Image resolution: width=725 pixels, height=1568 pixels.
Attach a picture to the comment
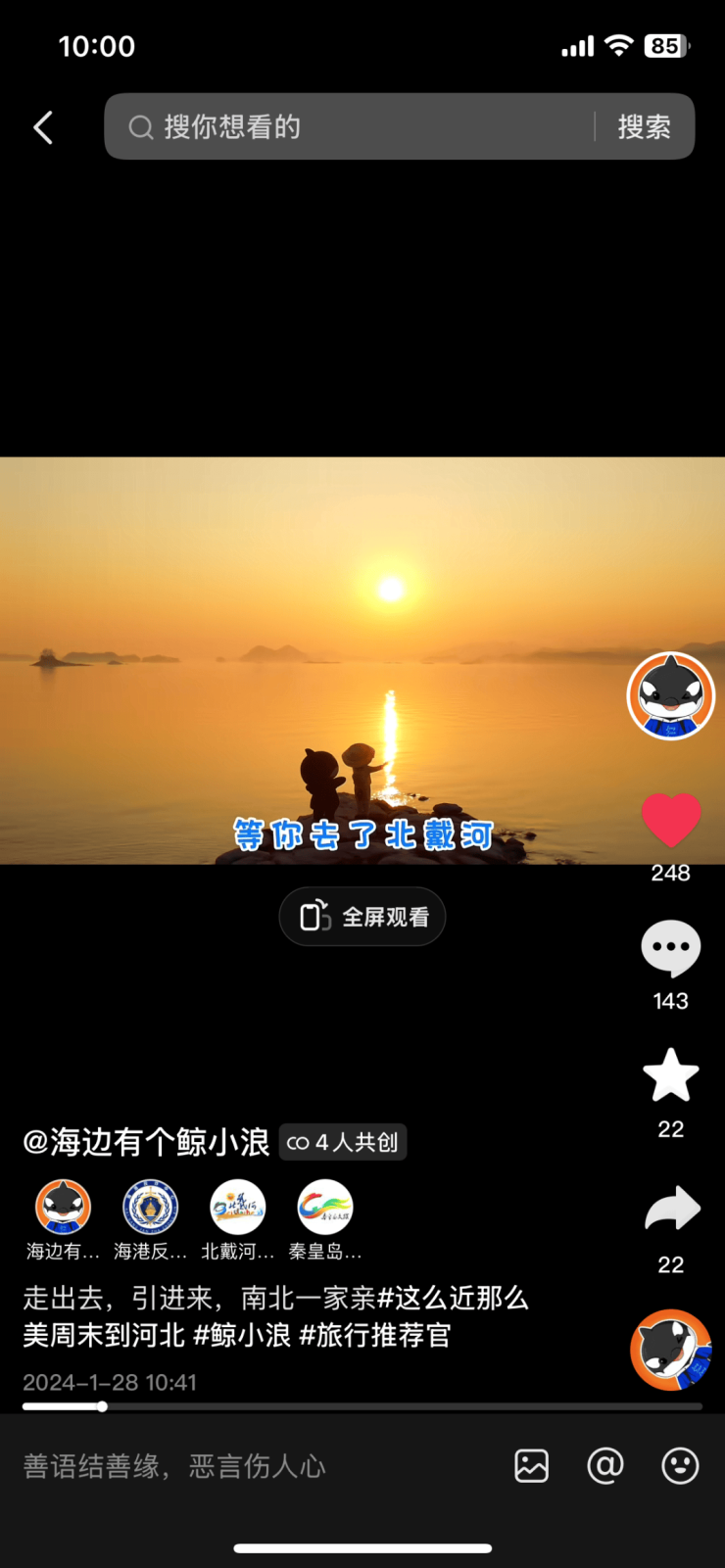tap(531, 1466)
